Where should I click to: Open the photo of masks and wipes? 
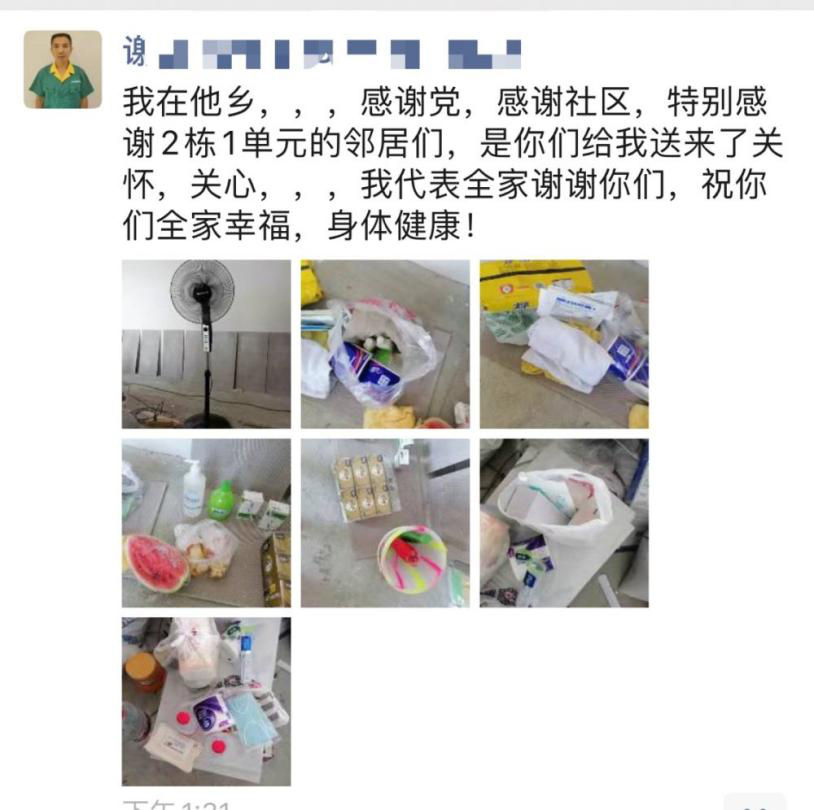click(x=206, y=701)
